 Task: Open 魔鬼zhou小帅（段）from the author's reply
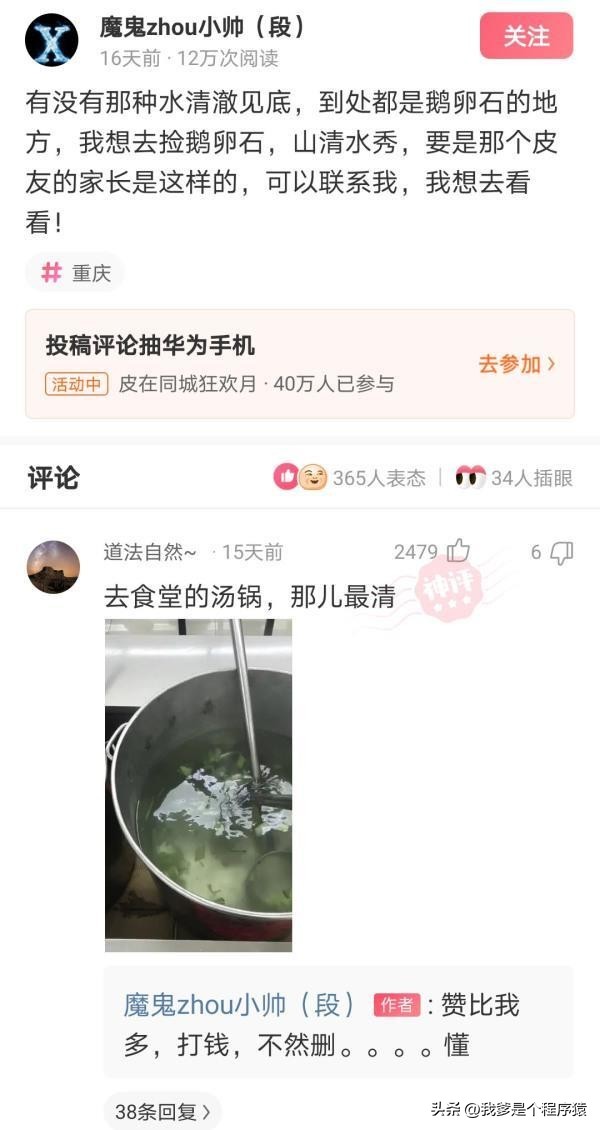[x=239, y=1004]
